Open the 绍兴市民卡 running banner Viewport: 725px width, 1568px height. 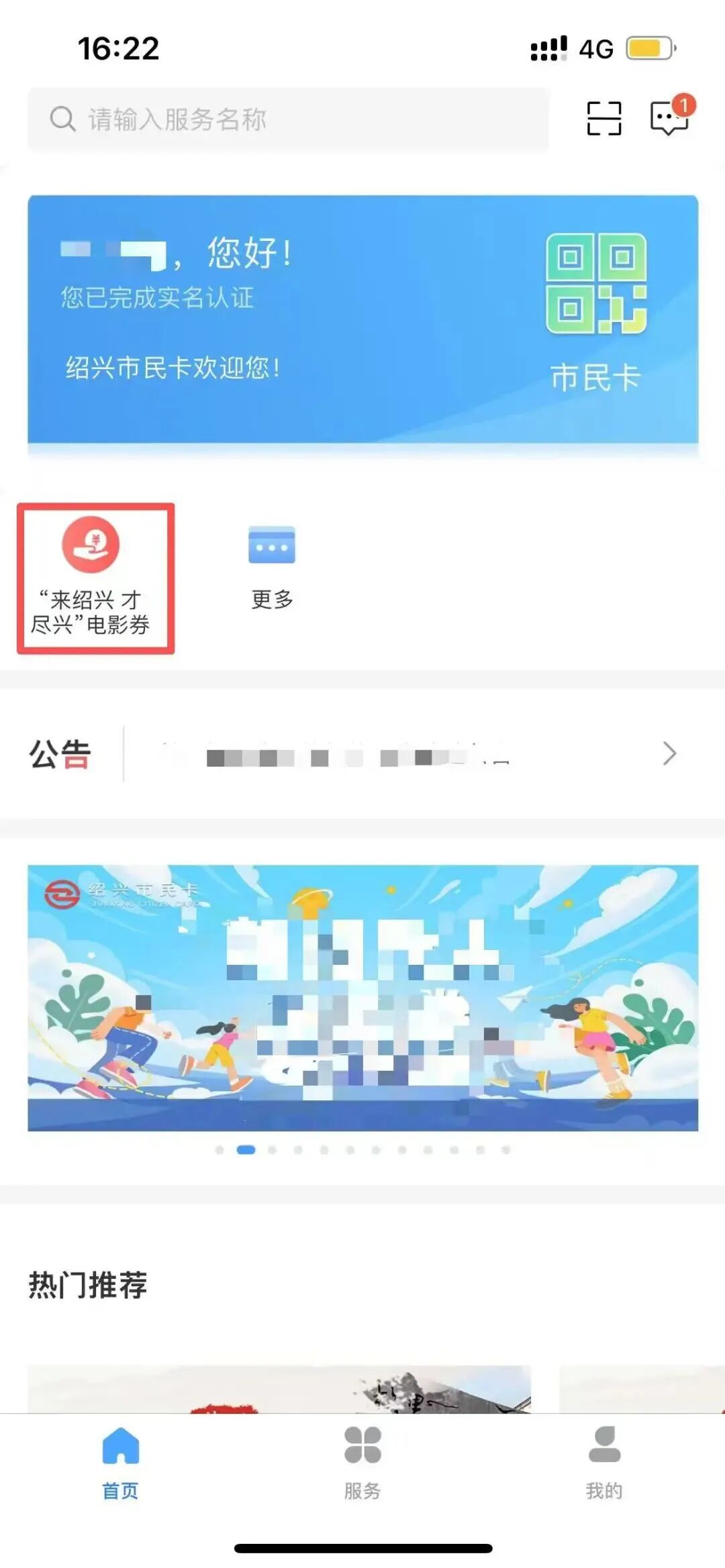(362, 998)
